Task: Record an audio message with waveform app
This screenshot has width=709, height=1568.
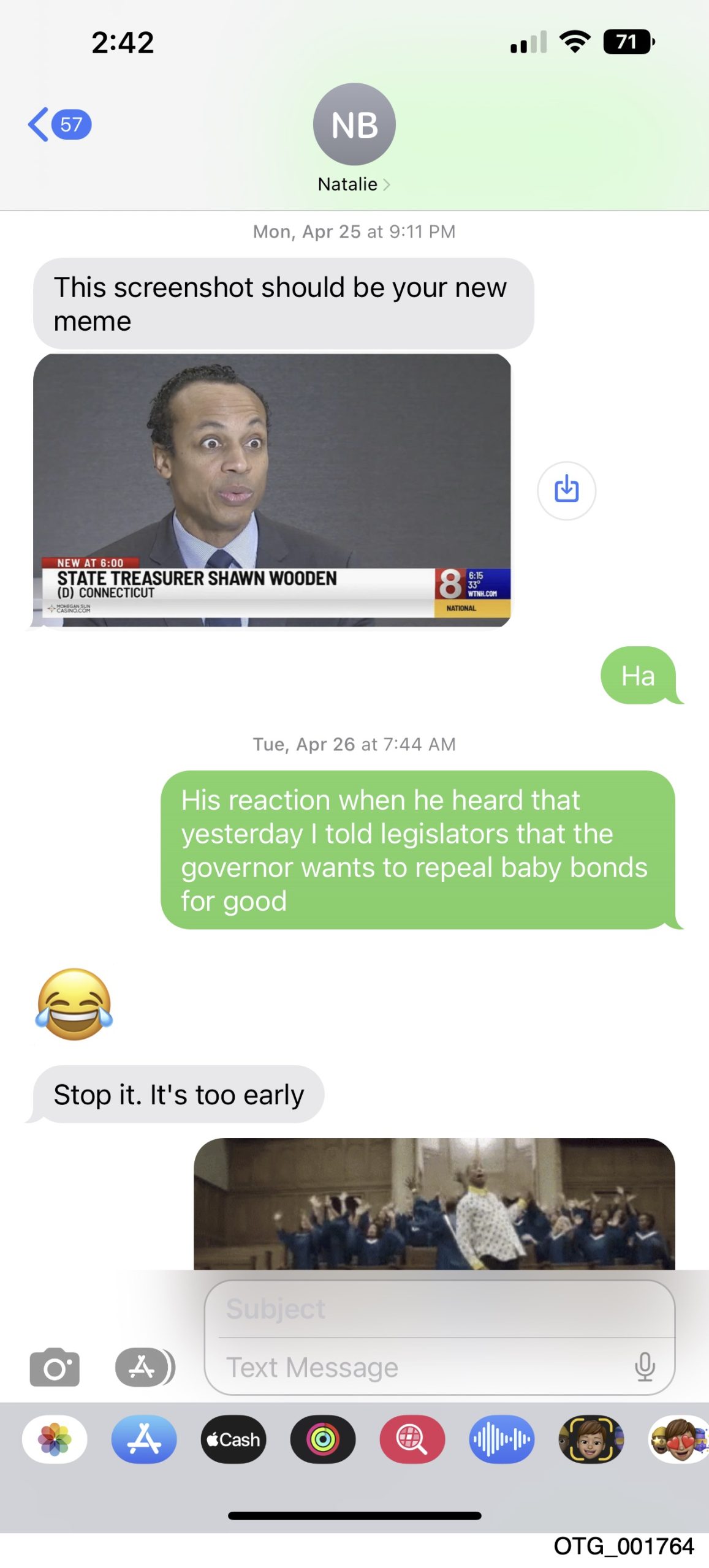Action: pyautogui.click(x=501, y=1439)
